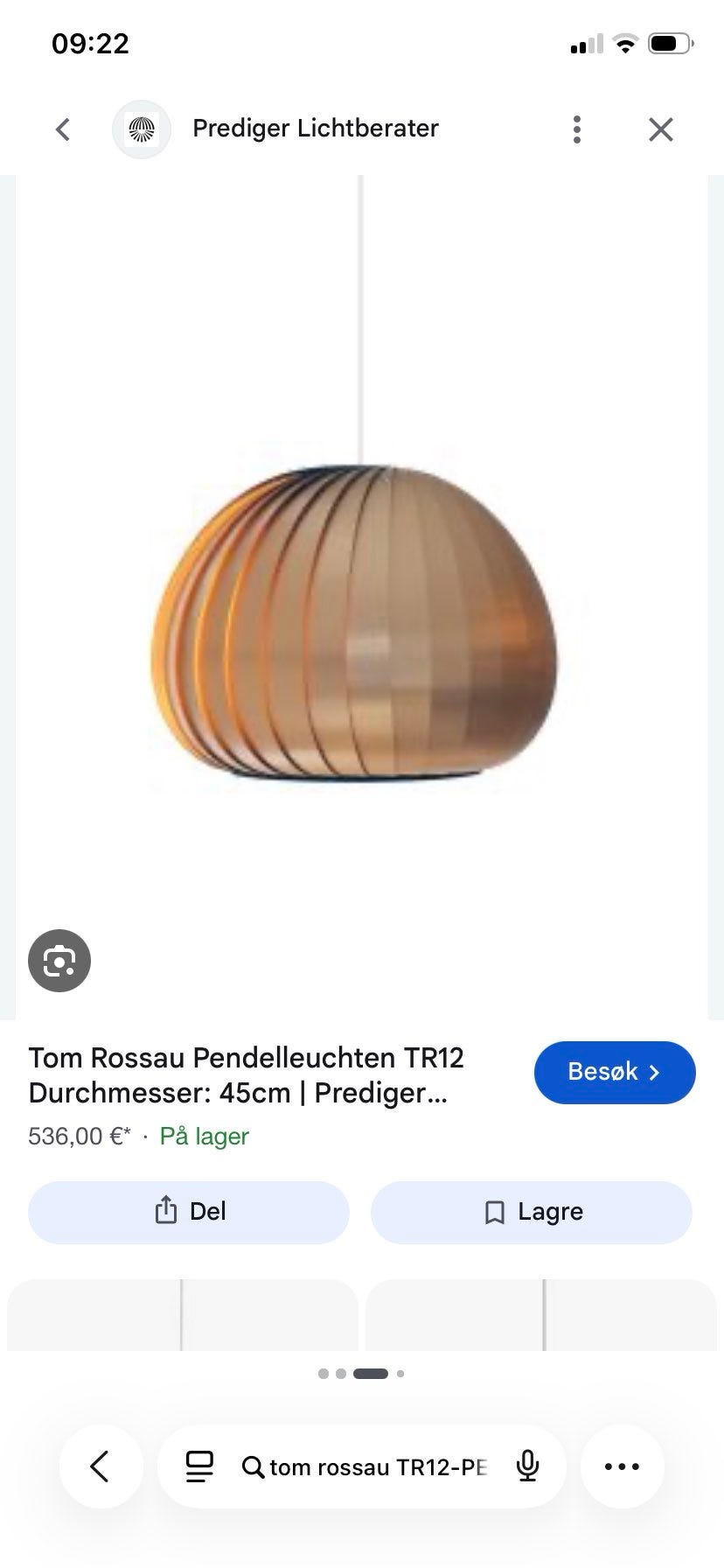This screenshot has width=724, height=1568.
Task: Go back from the image viewer header
Action: pyautogui.click(x=62, y=129)
